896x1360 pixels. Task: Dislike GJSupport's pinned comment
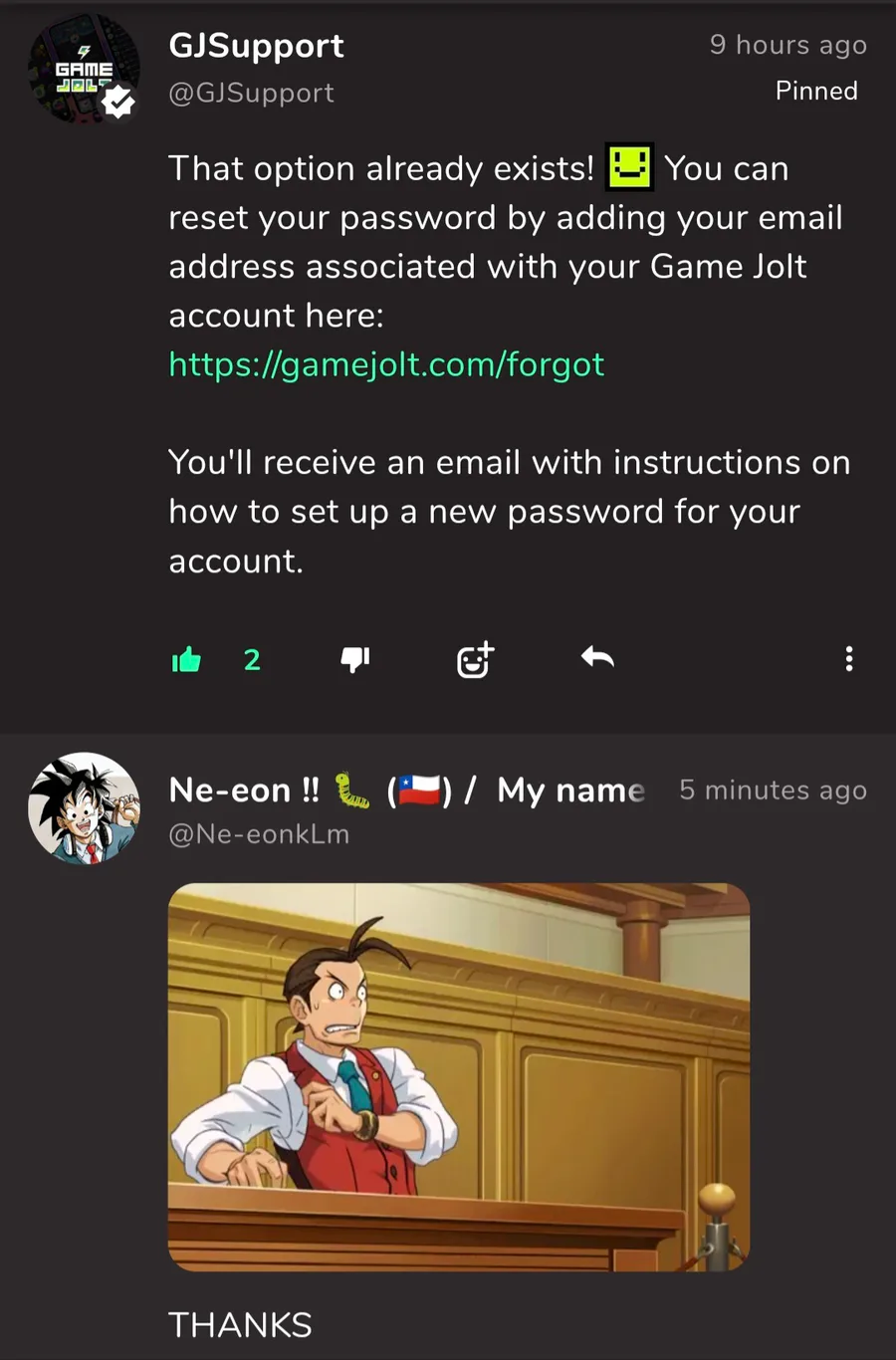355,659
